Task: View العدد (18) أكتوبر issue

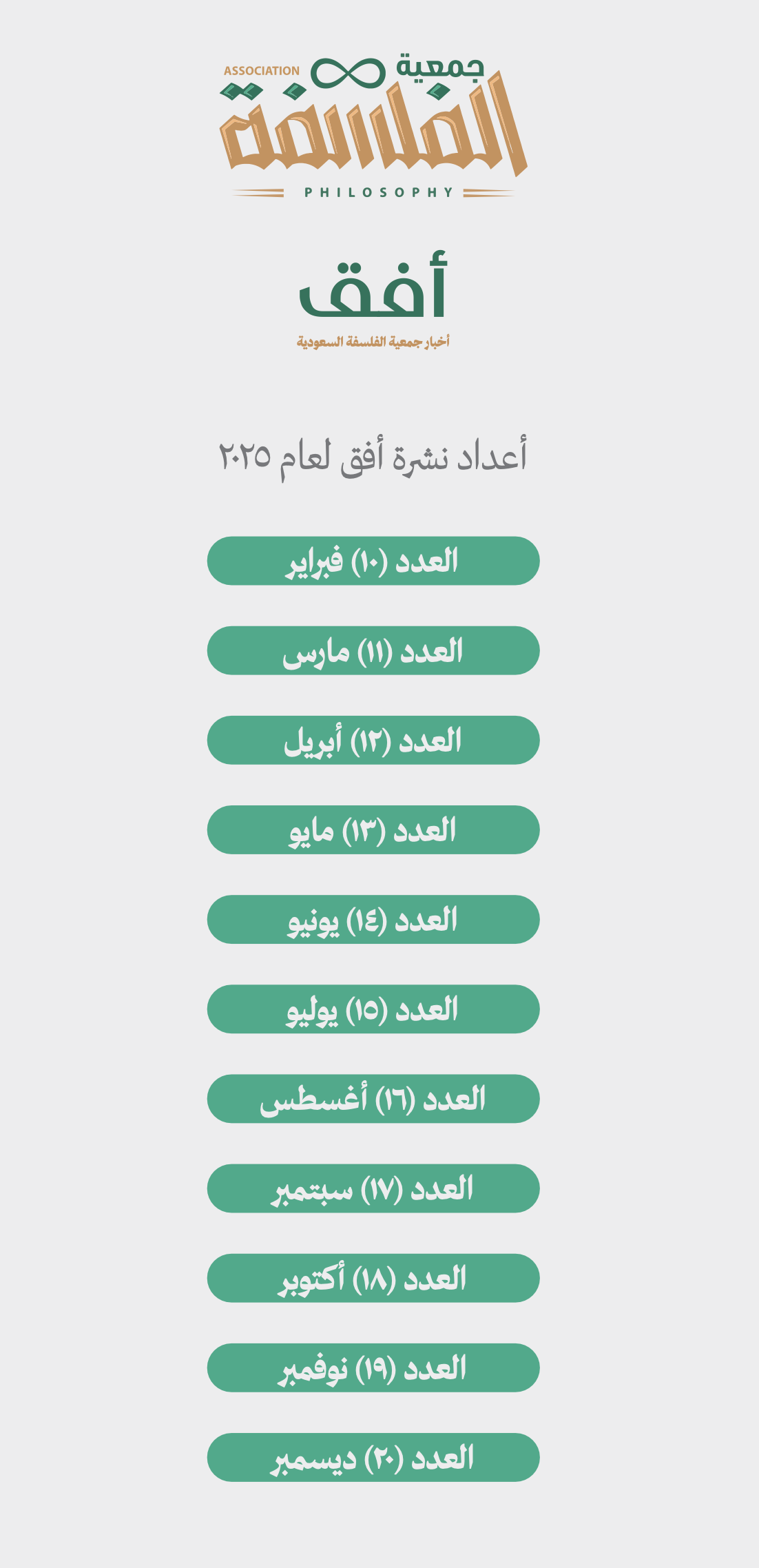Action: [373, 1278]
